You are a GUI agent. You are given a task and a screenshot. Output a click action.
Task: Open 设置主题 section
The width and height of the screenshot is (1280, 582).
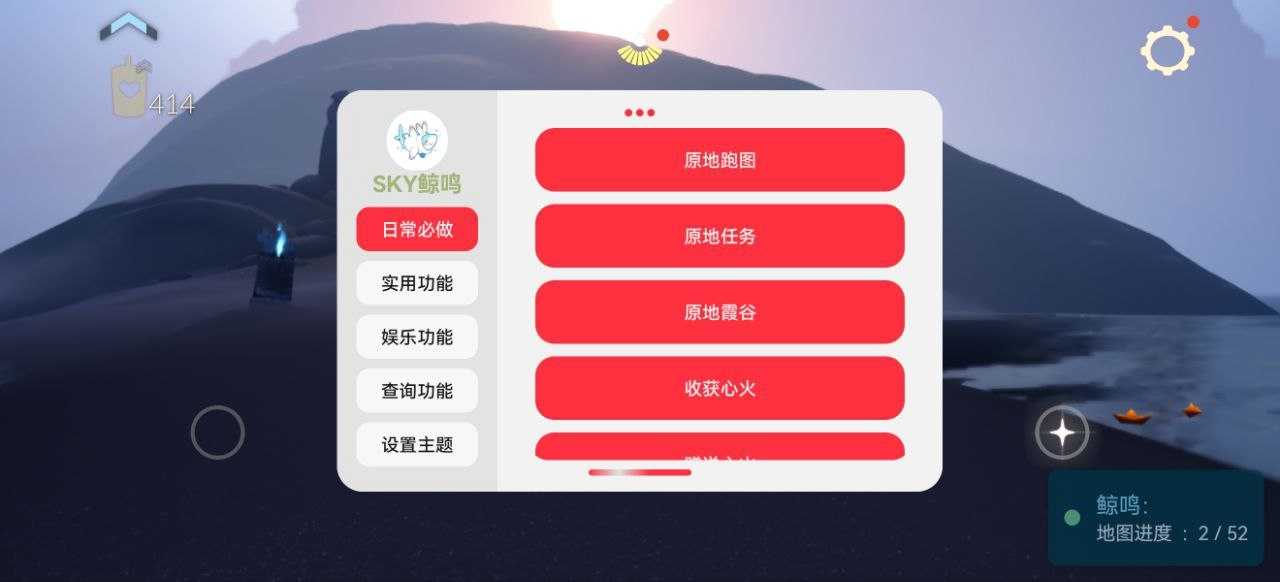click(x=417, y=445)
